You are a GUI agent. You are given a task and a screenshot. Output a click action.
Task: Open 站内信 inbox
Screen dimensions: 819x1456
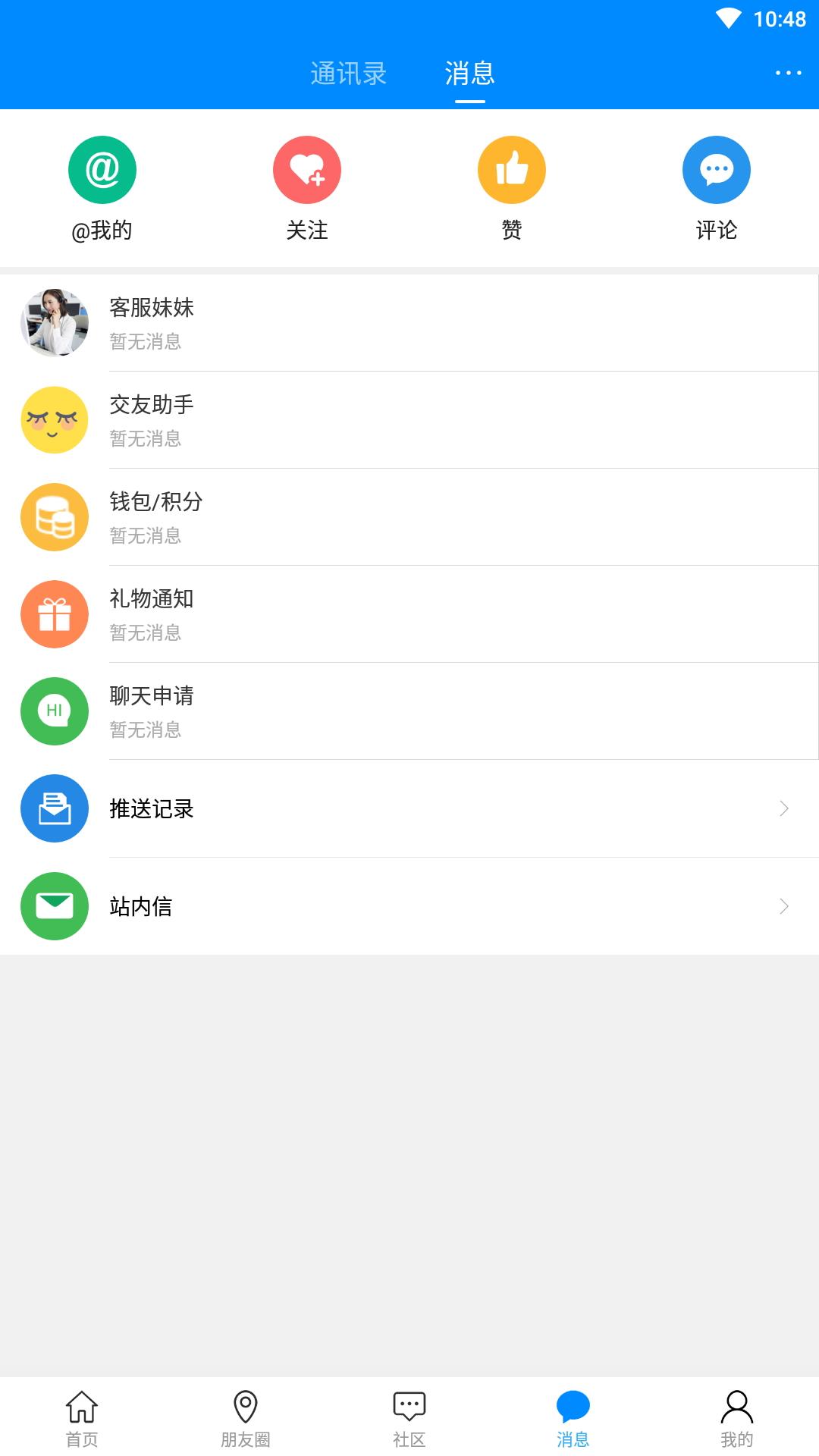[x=409, y=906]
